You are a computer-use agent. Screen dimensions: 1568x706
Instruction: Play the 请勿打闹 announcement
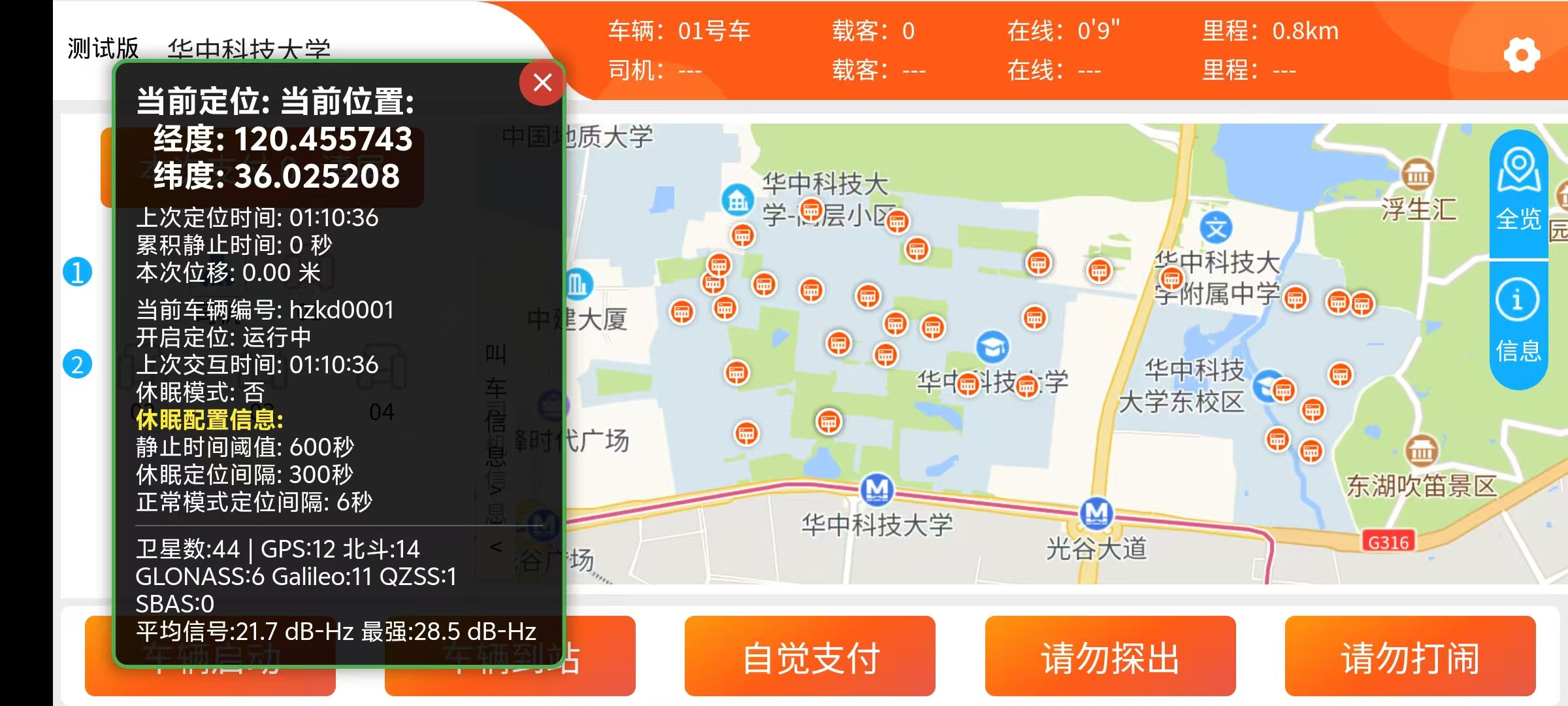(x=1410, y=656)
